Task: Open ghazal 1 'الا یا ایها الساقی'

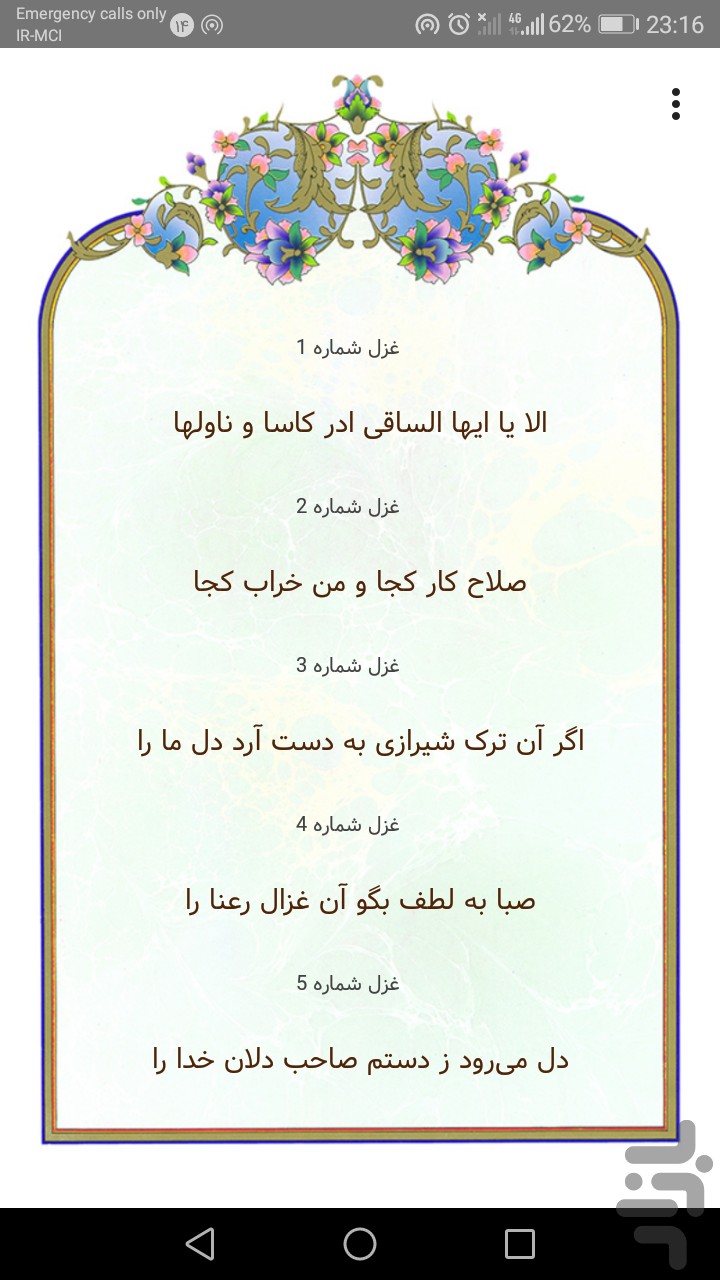Action: pyautogui.click(x=360, y=423)
